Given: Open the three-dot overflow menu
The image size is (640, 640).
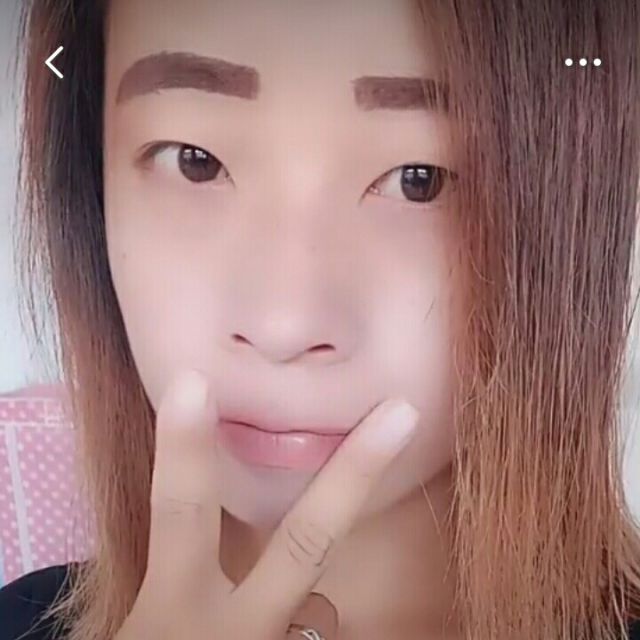Looking at the screenshot, I should click(x=582, y=62).
